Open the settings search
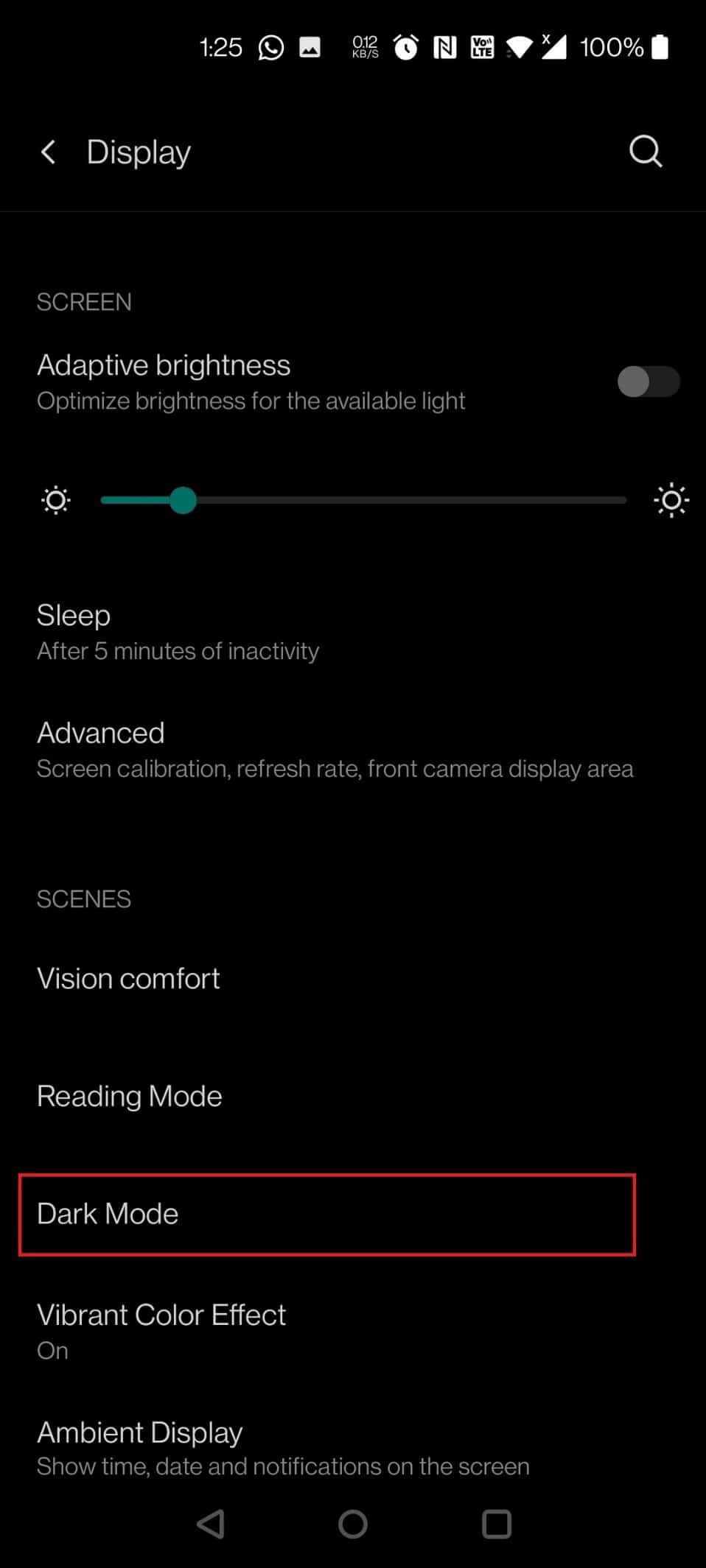 click(645, 152)
